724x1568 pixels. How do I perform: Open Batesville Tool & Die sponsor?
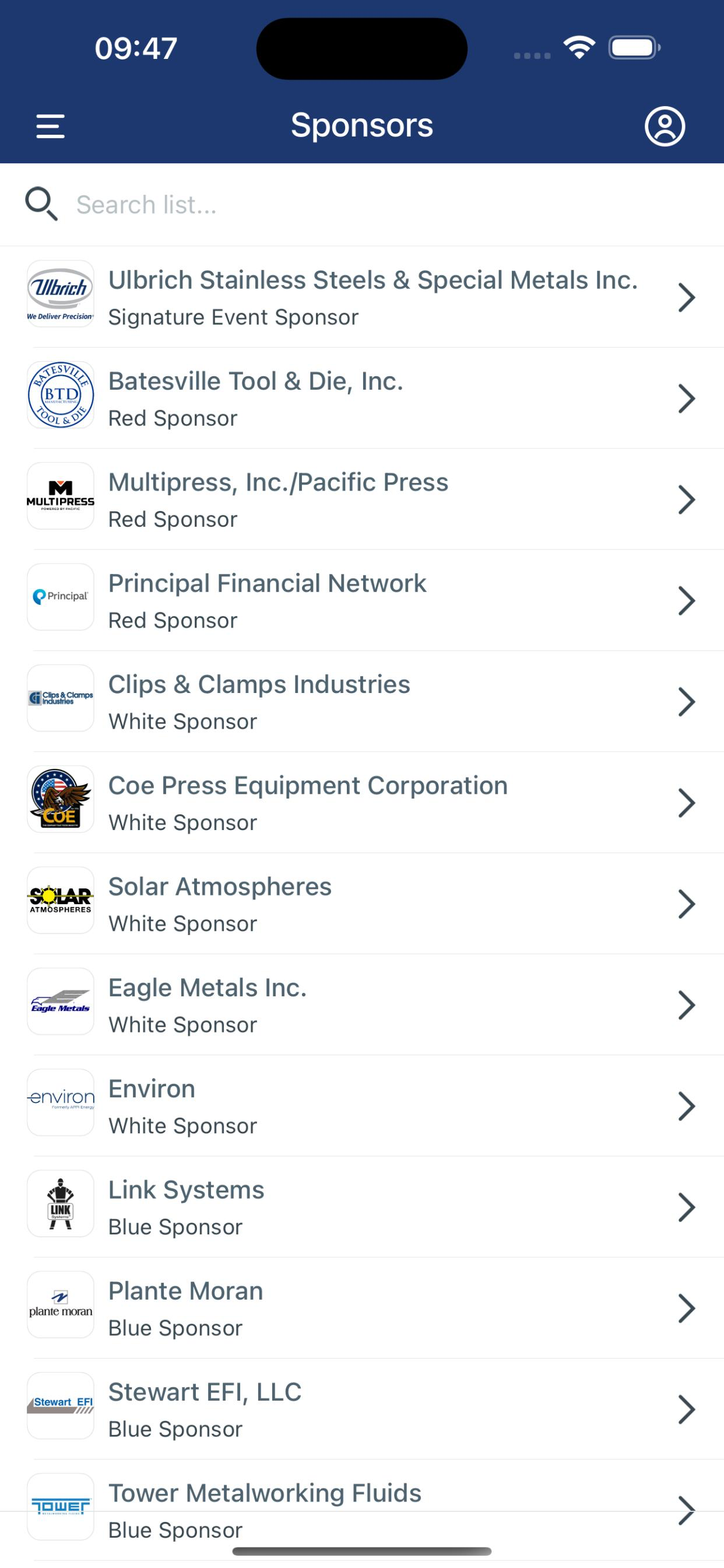[x=362, y=398]
